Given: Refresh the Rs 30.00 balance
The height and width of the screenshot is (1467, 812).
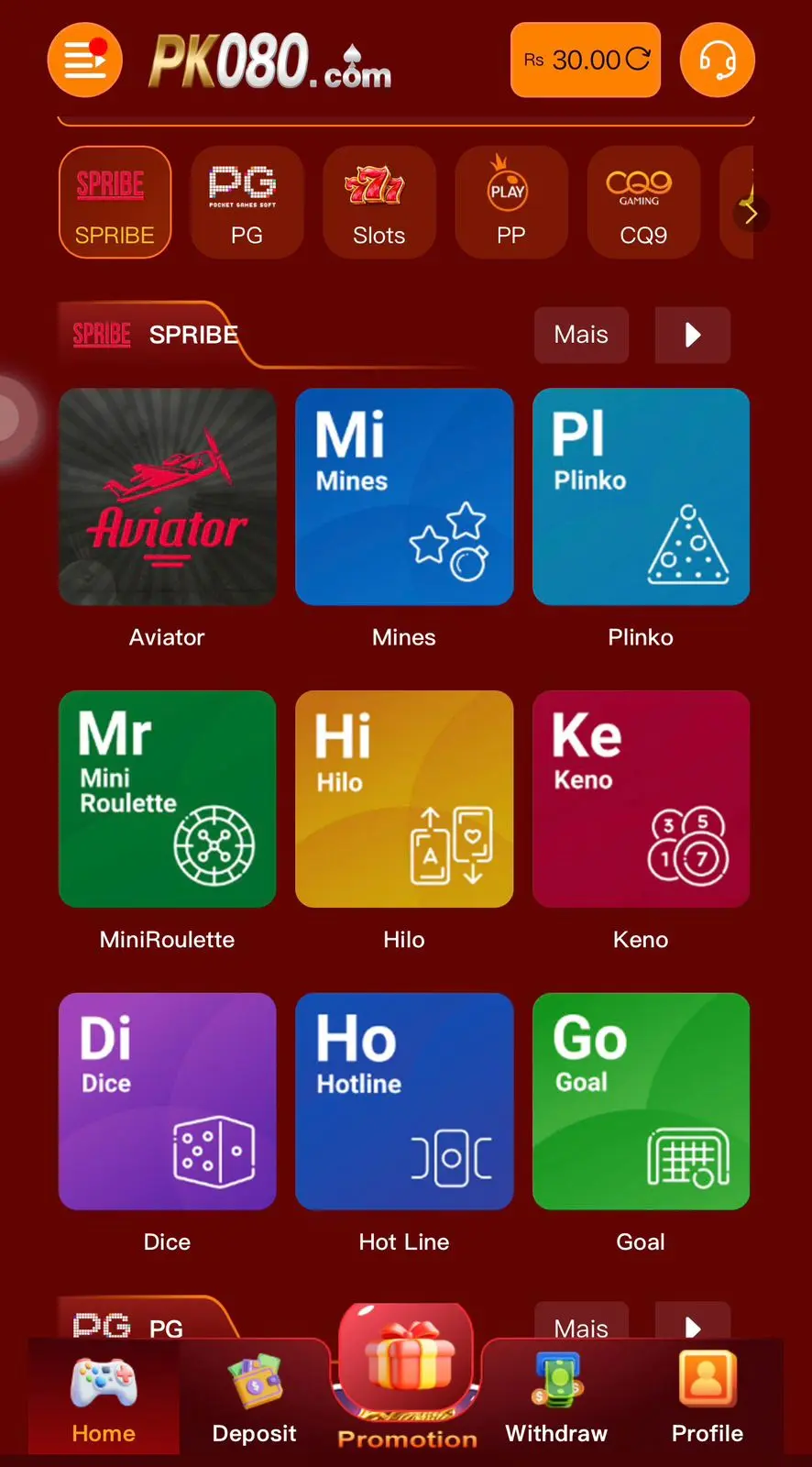Looking at the screenshot, I should point(638,60).
